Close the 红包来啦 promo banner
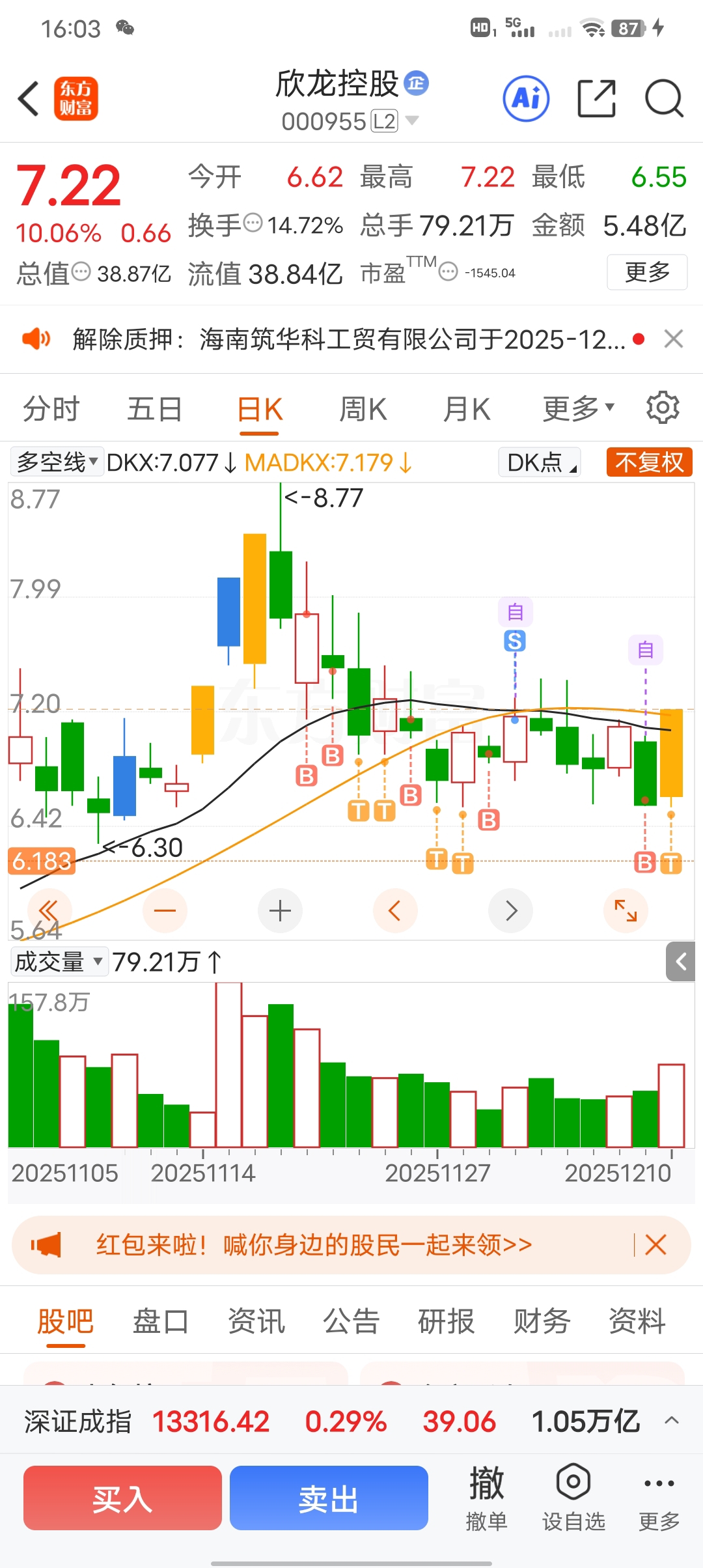 coord(655,1244)
